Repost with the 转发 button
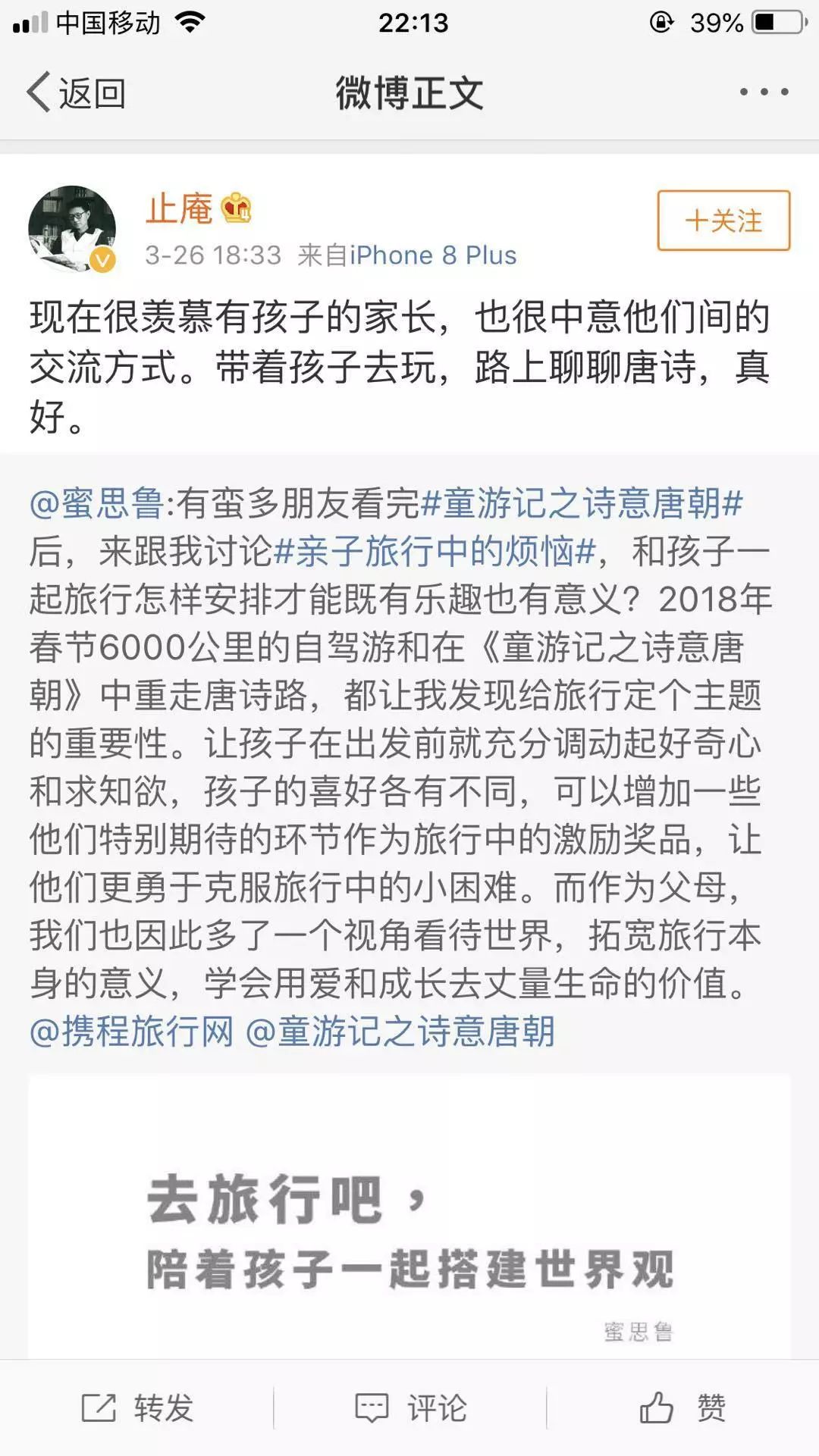Viewport: 819px width, 1456px height. click(x=136, y=1408)
